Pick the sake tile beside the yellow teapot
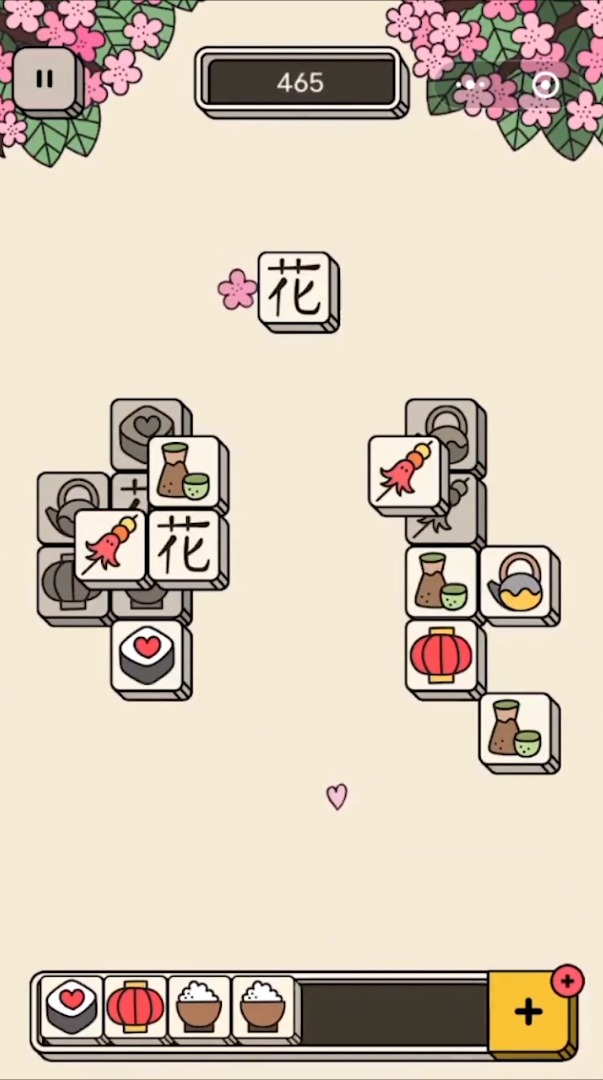This screenshot has width=603, height=1080. [441, 582]
